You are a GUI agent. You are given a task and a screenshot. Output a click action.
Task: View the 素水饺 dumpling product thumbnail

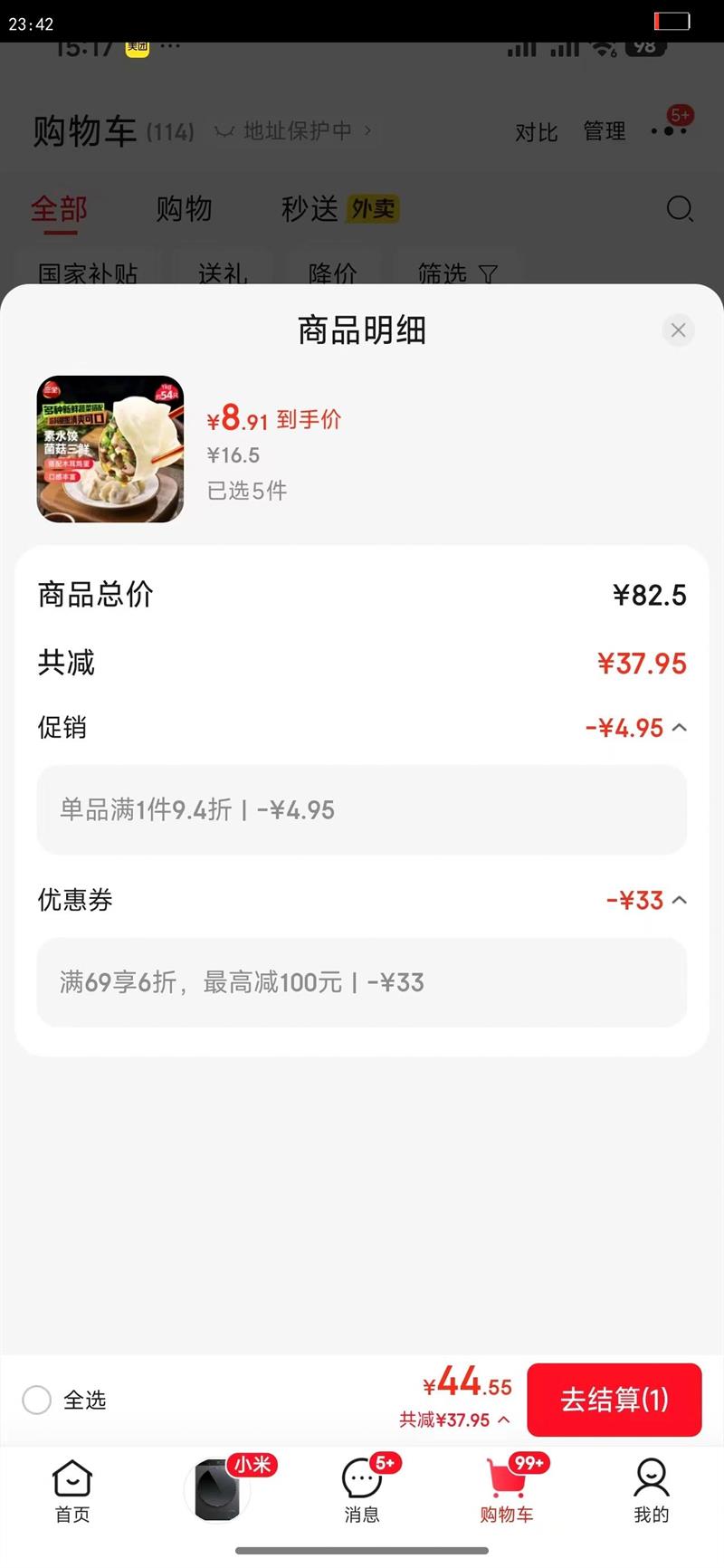click(x=110, y=448)
